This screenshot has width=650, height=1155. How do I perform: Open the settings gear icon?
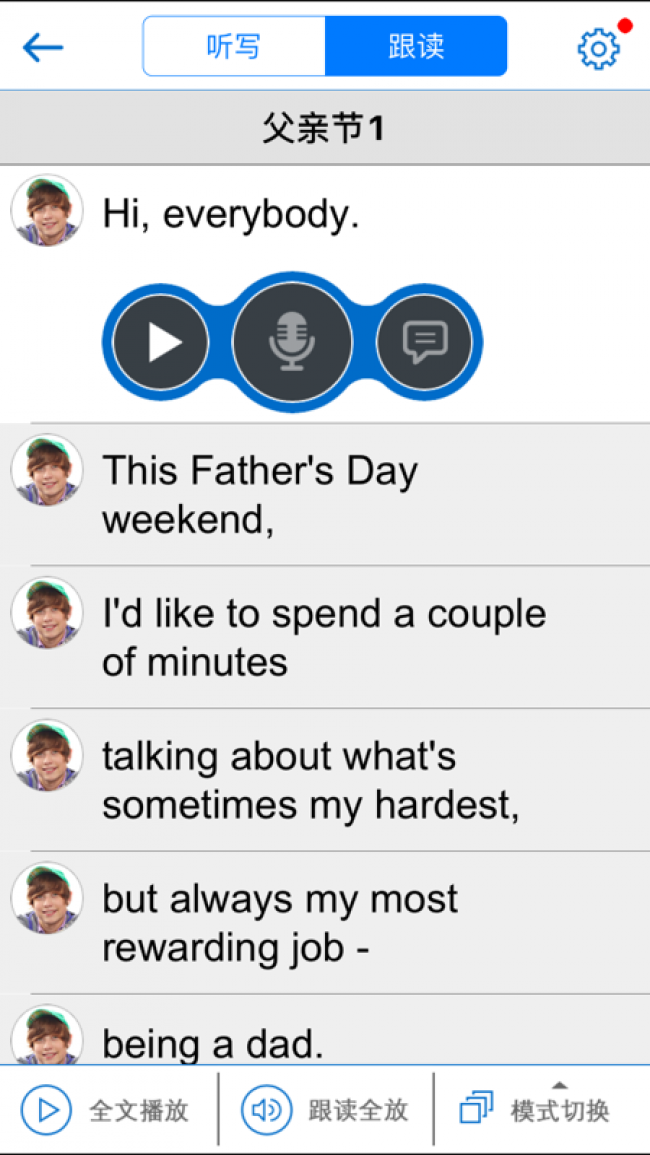[x=598, y=49]
